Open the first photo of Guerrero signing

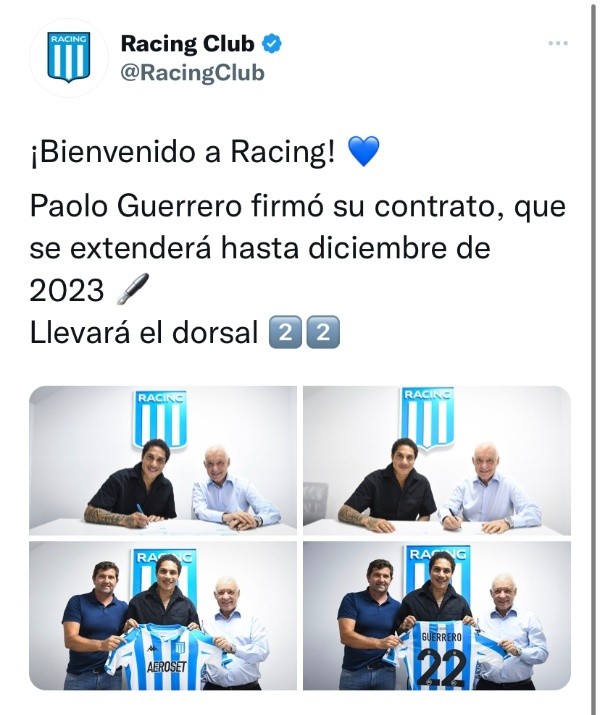(x=163, y=460)
